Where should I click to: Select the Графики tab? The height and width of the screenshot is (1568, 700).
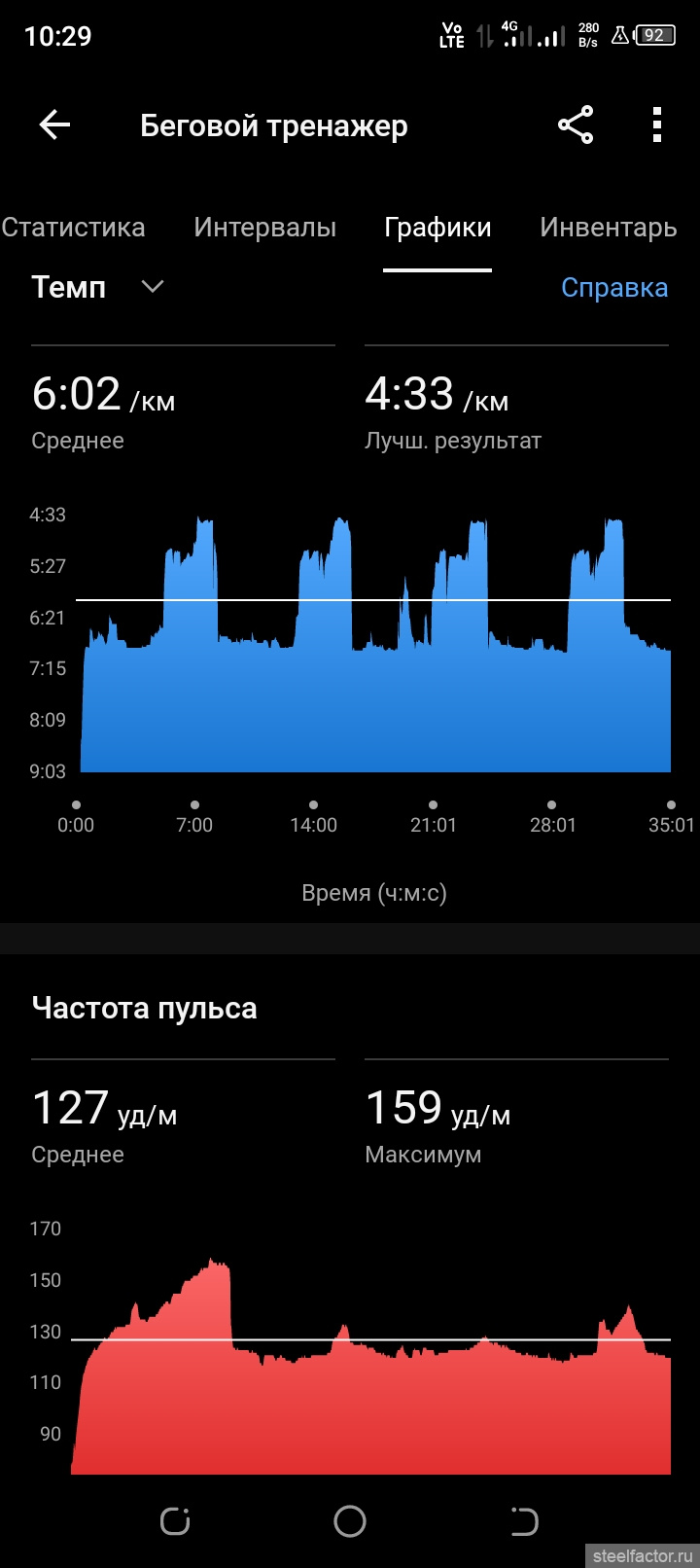coord(437,228)
